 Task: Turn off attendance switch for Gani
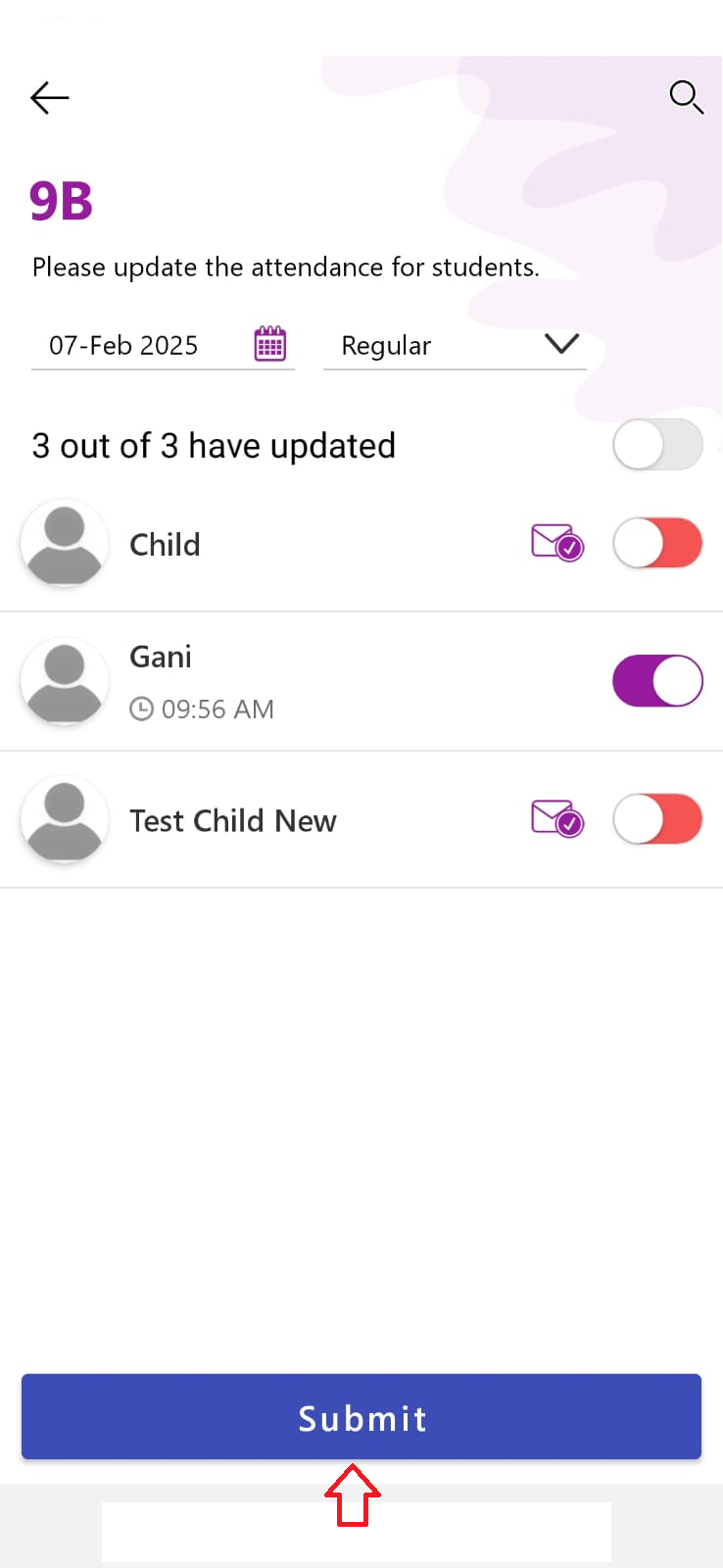coord(657,681)
